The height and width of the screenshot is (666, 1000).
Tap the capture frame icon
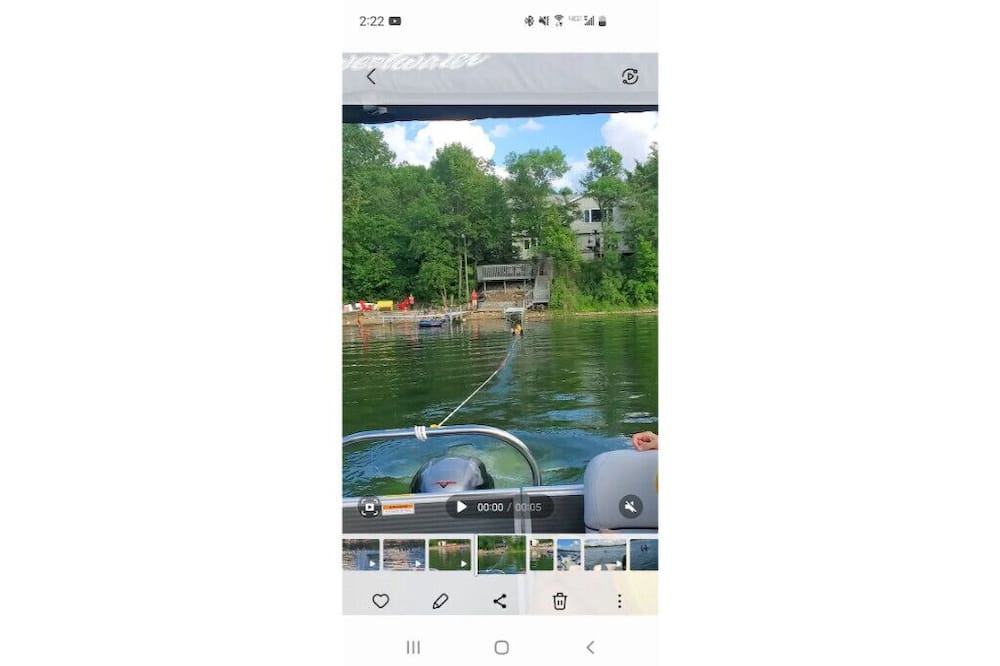tap(369, 507)
